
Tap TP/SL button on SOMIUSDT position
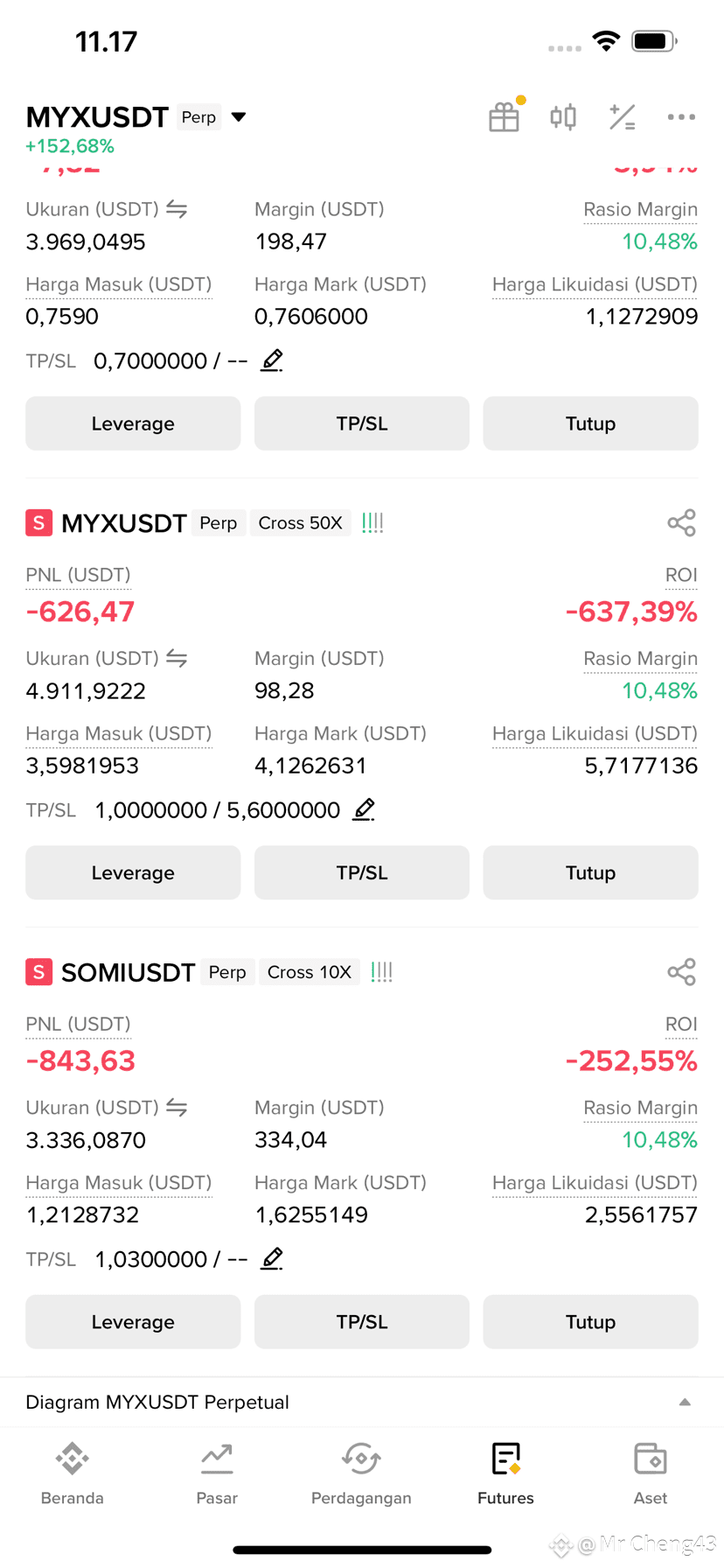[362, 1321]
